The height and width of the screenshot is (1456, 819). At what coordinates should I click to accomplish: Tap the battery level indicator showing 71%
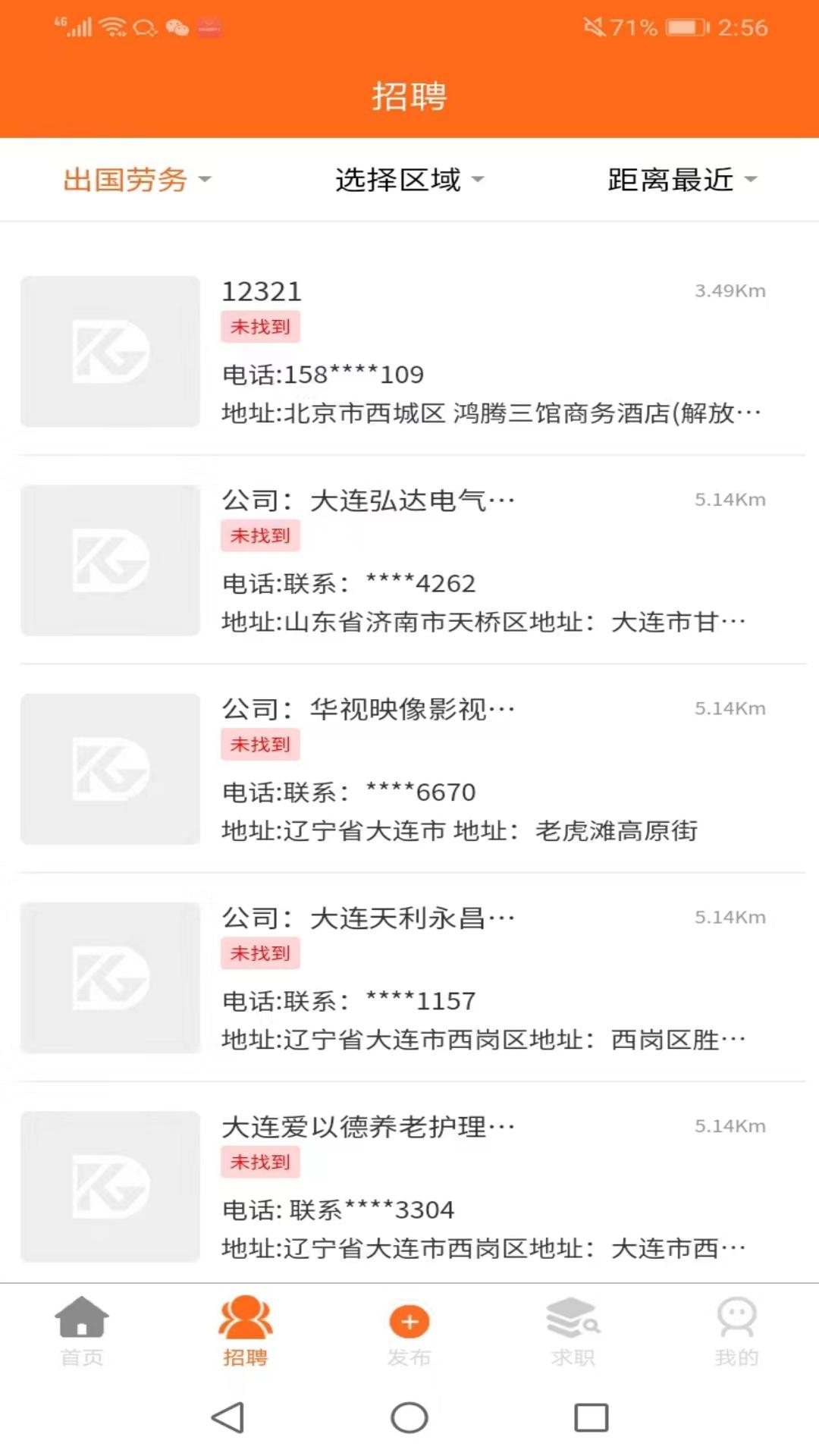[679, 25]
